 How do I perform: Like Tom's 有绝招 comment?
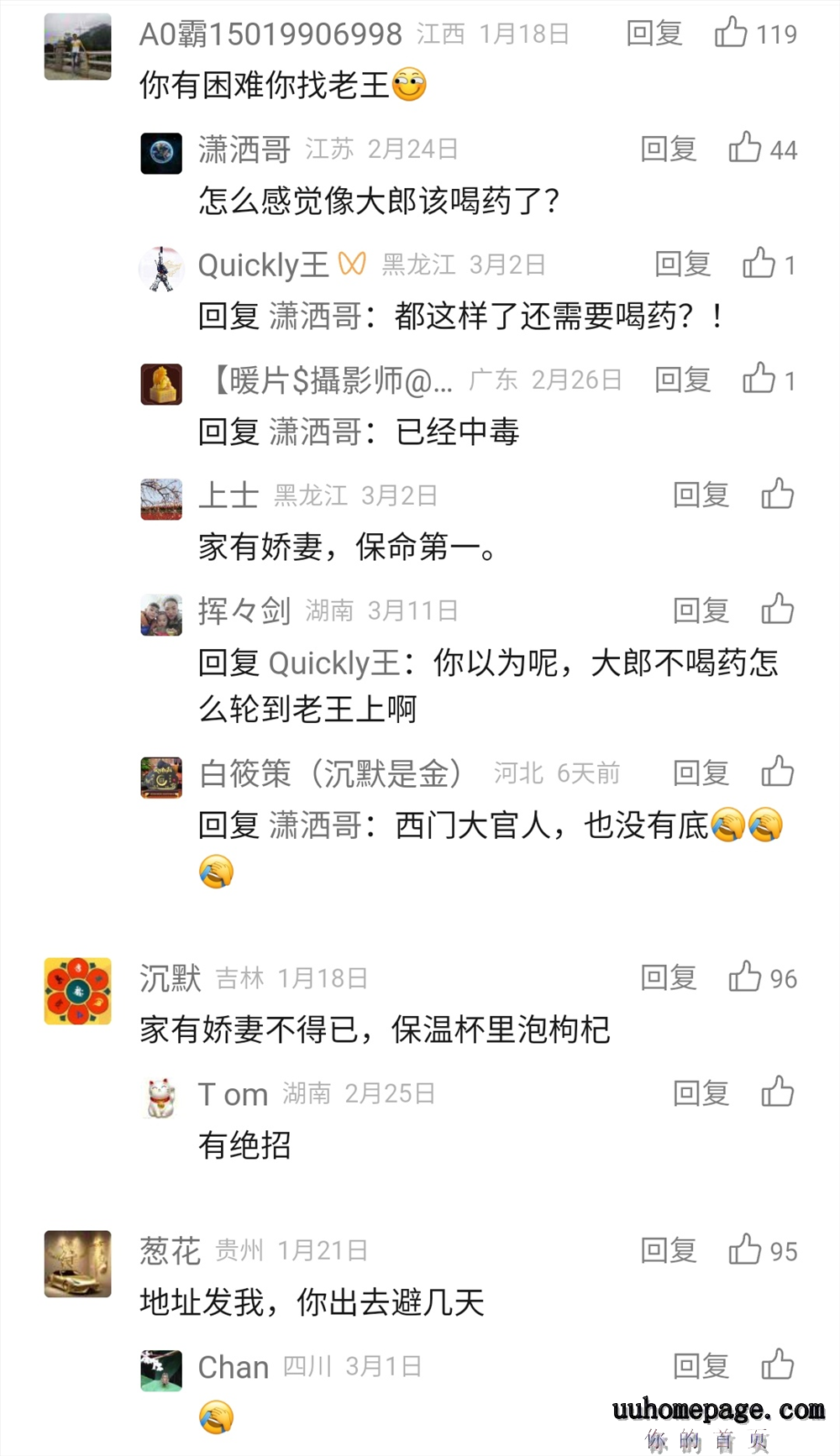coord(777,1092)
